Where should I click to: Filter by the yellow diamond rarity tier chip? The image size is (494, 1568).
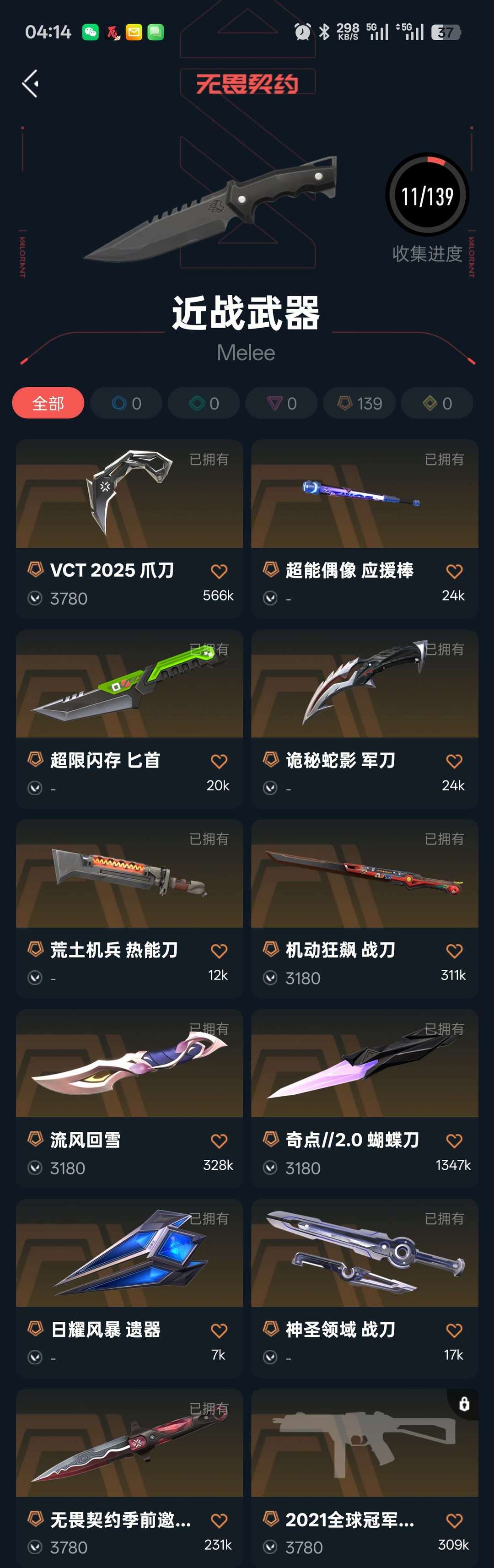(437, 403)
